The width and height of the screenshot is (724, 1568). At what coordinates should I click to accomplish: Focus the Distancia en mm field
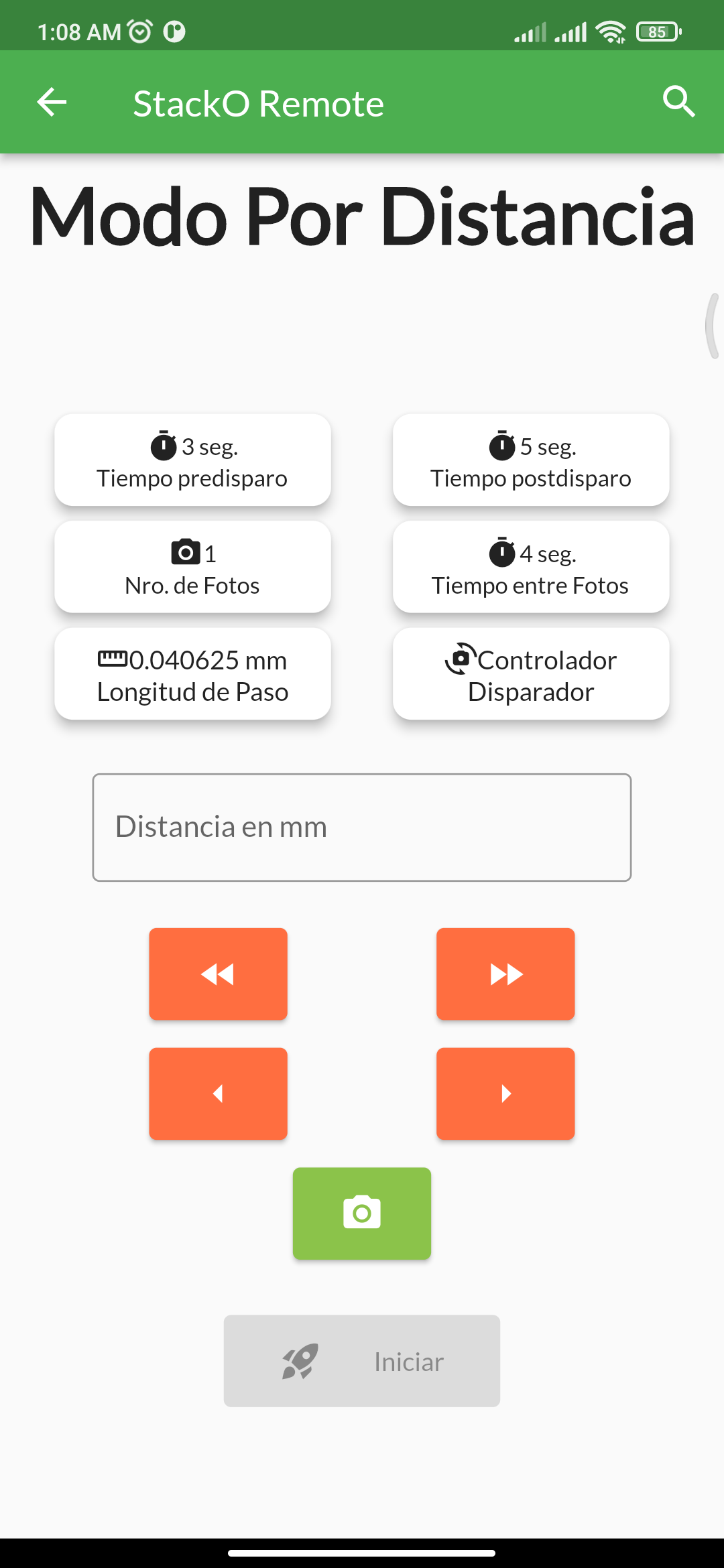(362, 828)
